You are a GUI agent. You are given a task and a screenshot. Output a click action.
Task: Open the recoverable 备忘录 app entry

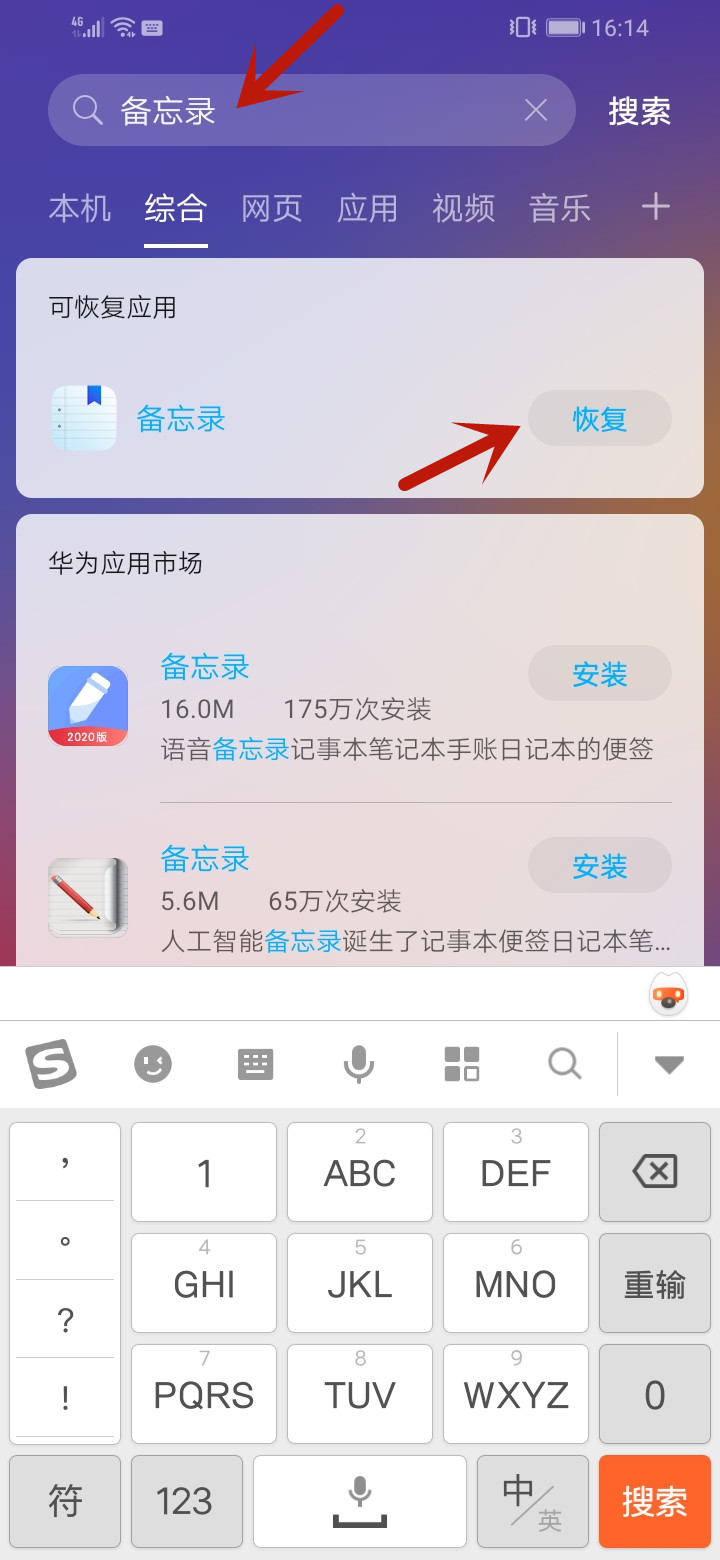click(x=180, y=418)
